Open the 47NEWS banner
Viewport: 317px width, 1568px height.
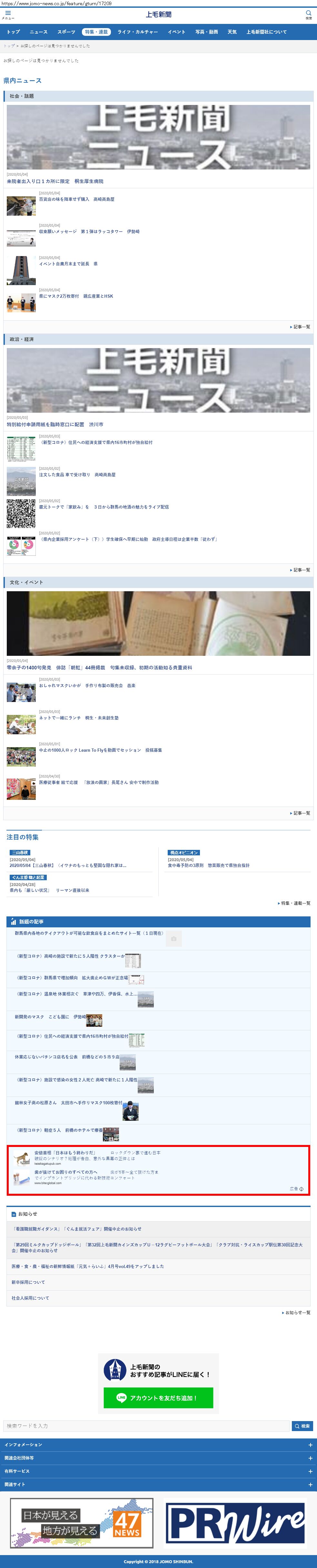click(x=82, y=1523)
